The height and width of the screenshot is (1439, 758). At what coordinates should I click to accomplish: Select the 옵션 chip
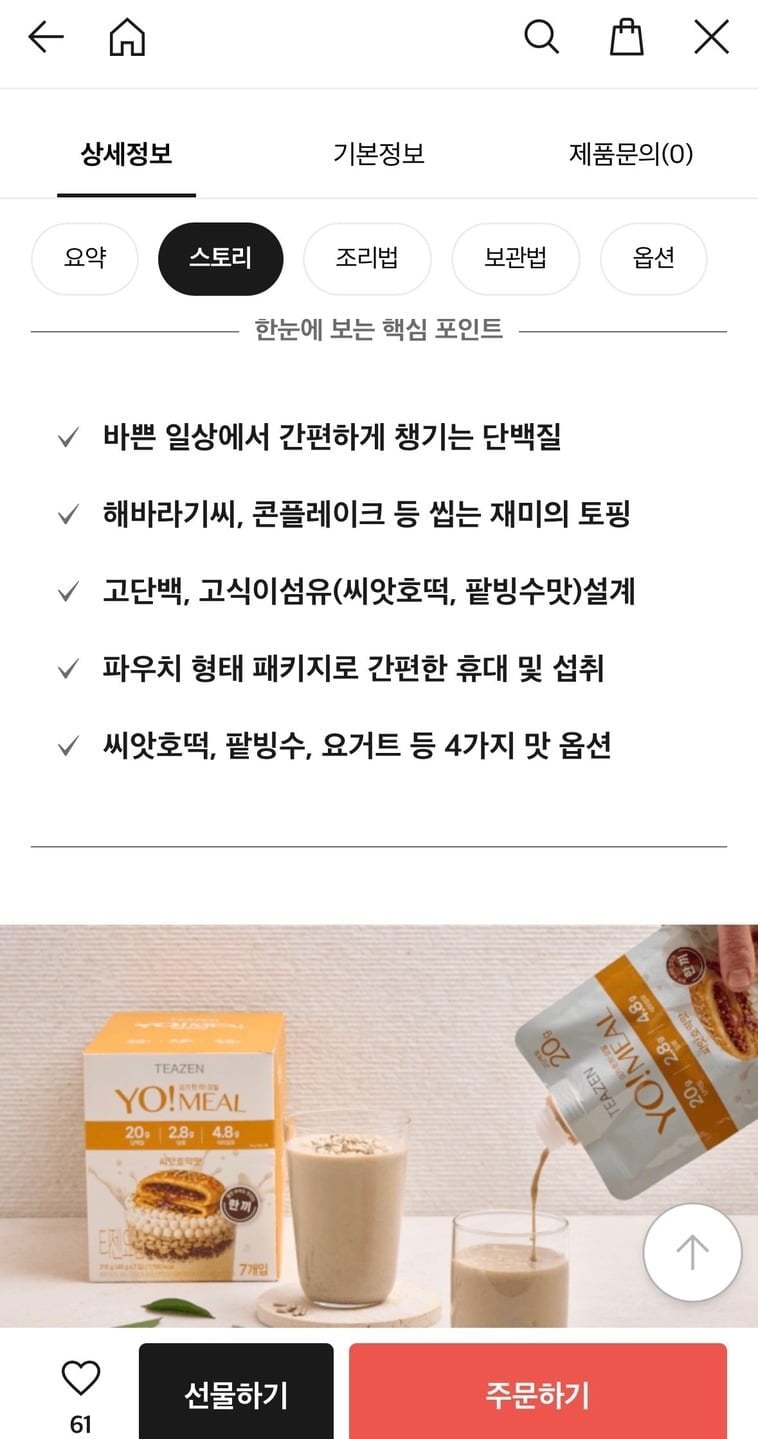(x=653, y=258)
